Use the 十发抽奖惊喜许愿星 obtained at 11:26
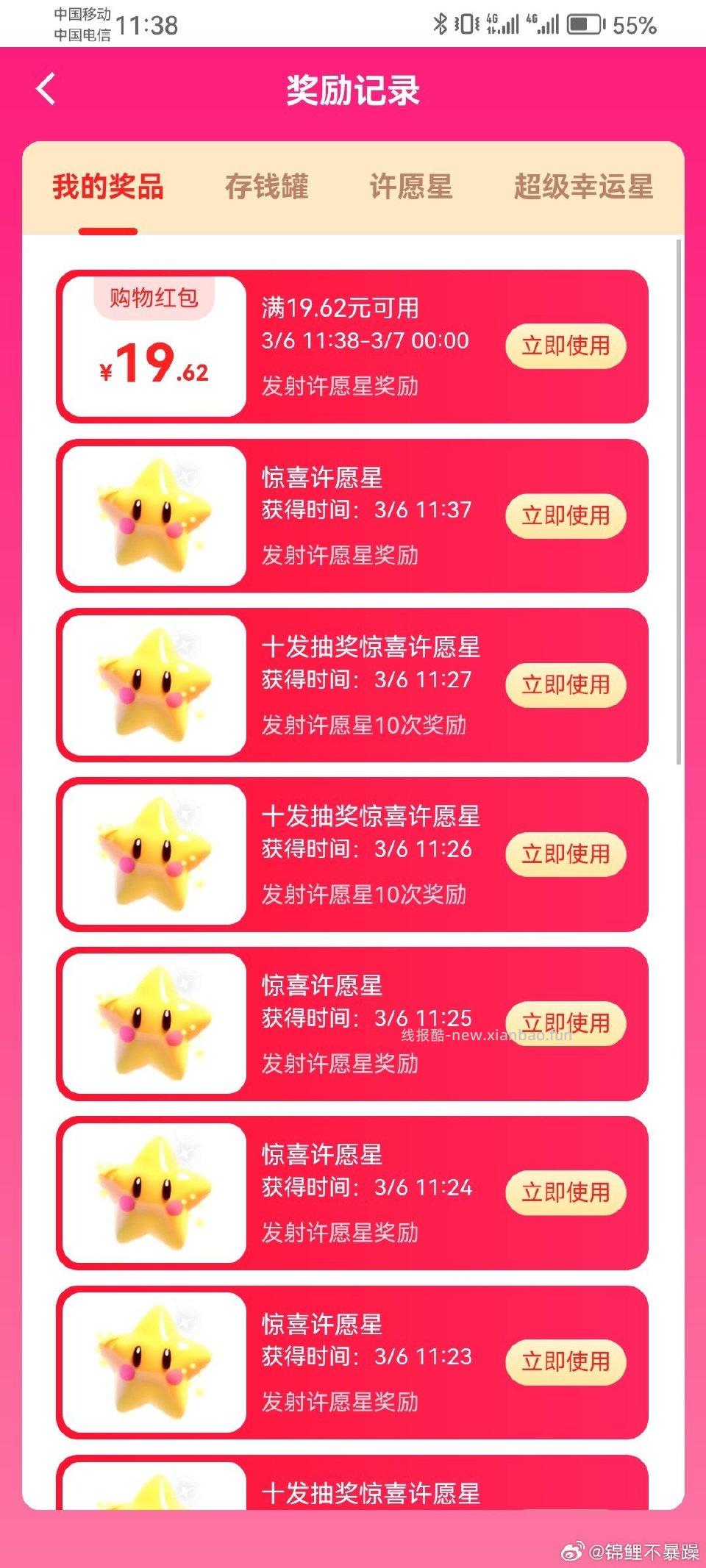 click(x=566, y=853)
